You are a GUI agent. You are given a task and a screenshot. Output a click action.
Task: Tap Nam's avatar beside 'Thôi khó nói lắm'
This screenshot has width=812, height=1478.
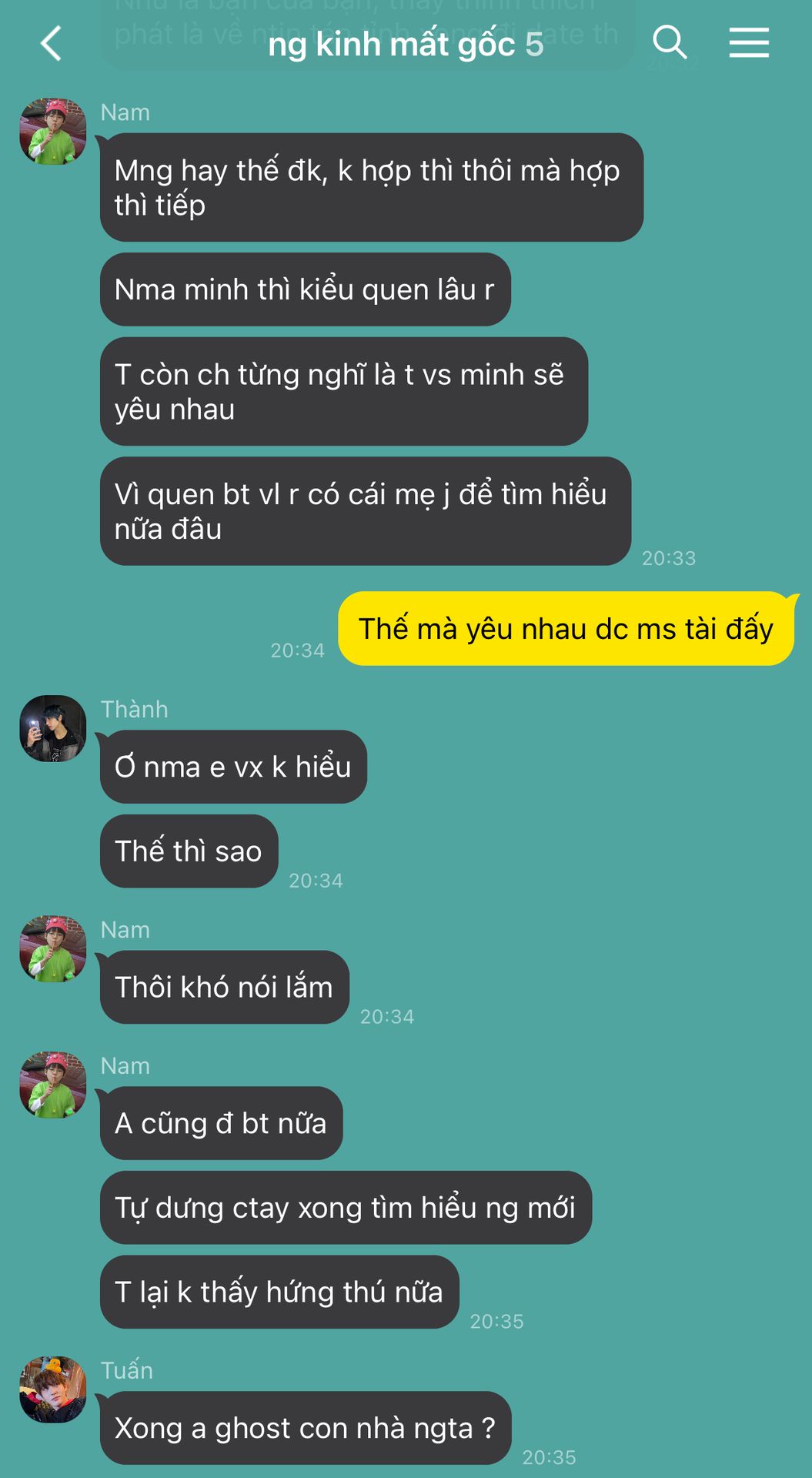pyautogui.click(x=53, y=948)
